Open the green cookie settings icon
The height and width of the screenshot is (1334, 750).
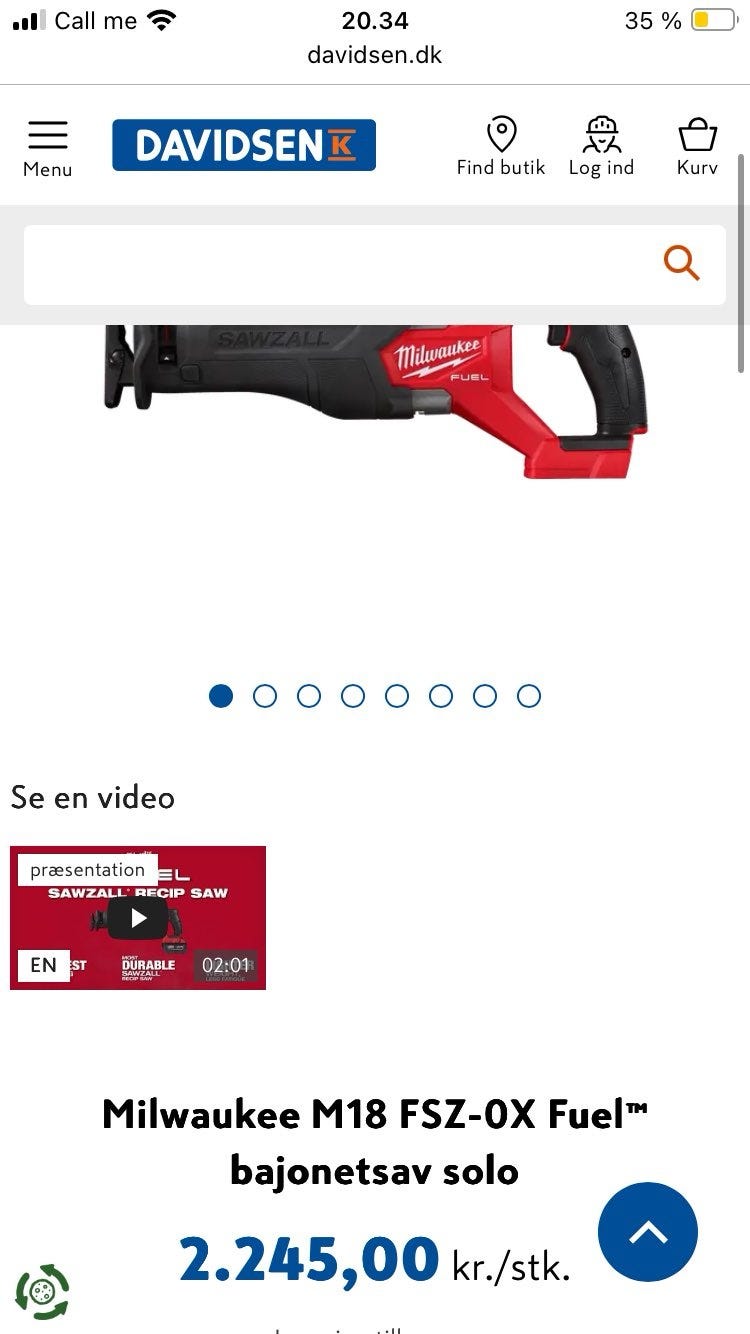42,1292
